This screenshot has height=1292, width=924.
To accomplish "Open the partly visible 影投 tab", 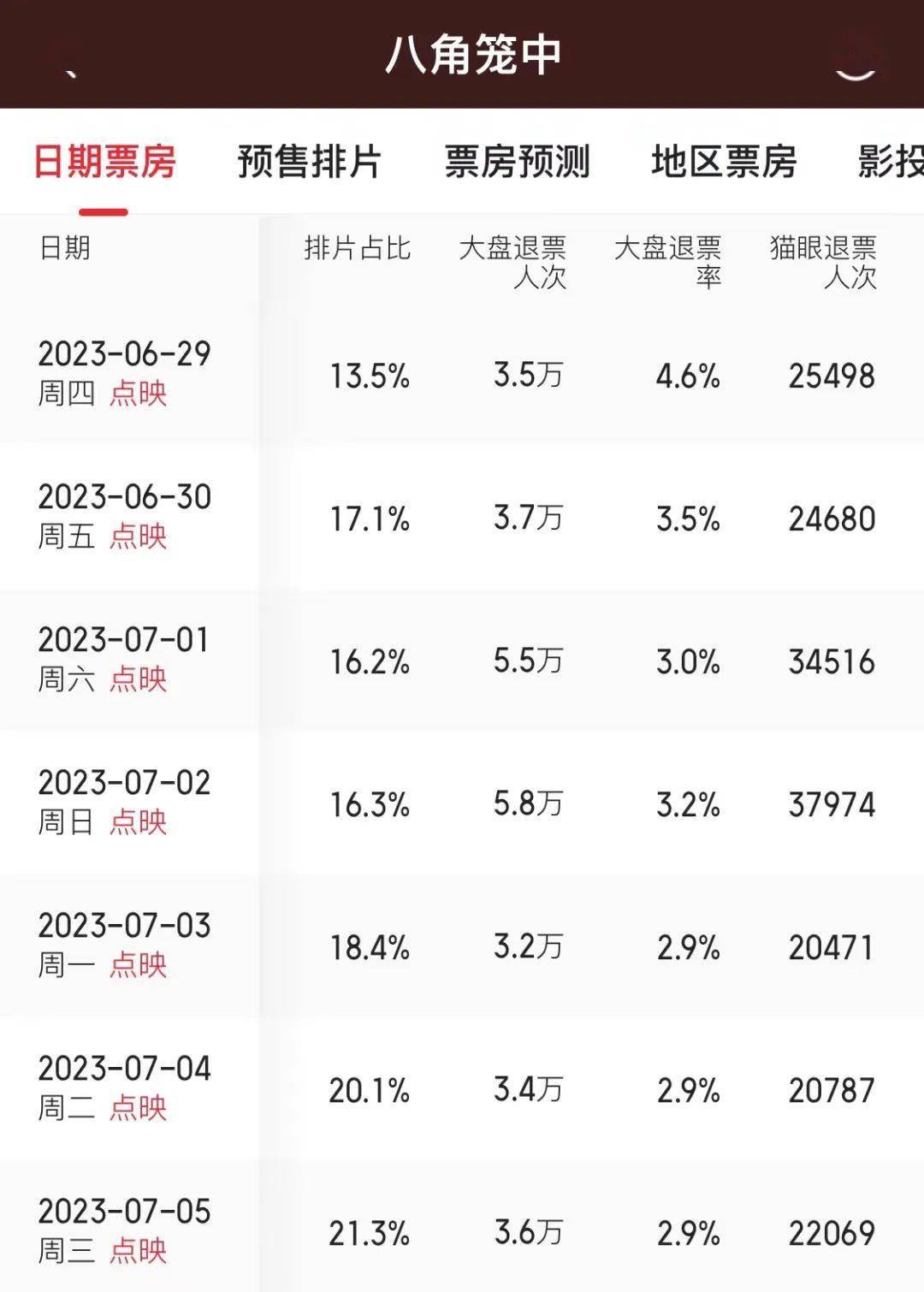I will tap(890, 162).
